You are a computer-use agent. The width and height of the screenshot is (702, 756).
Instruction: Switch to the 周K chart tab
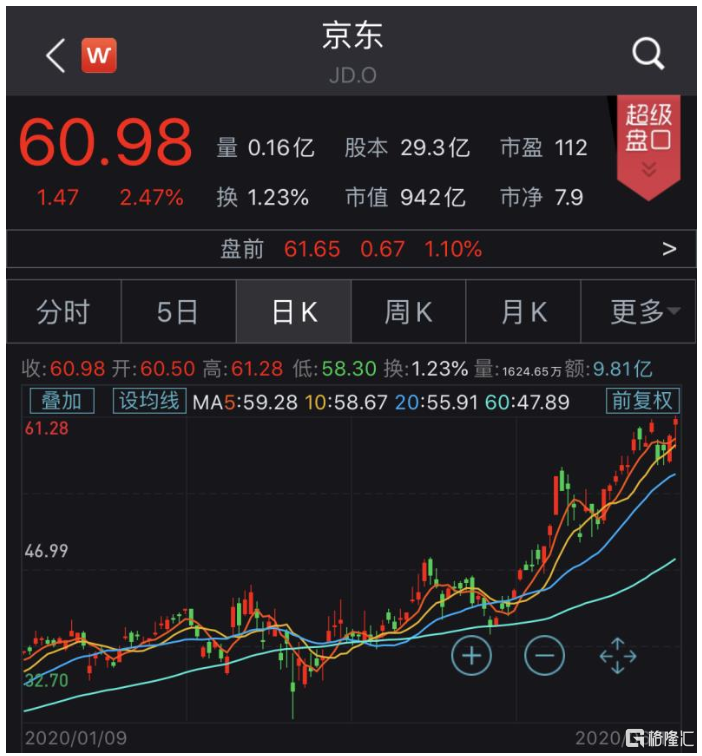(x=408, y=312)
